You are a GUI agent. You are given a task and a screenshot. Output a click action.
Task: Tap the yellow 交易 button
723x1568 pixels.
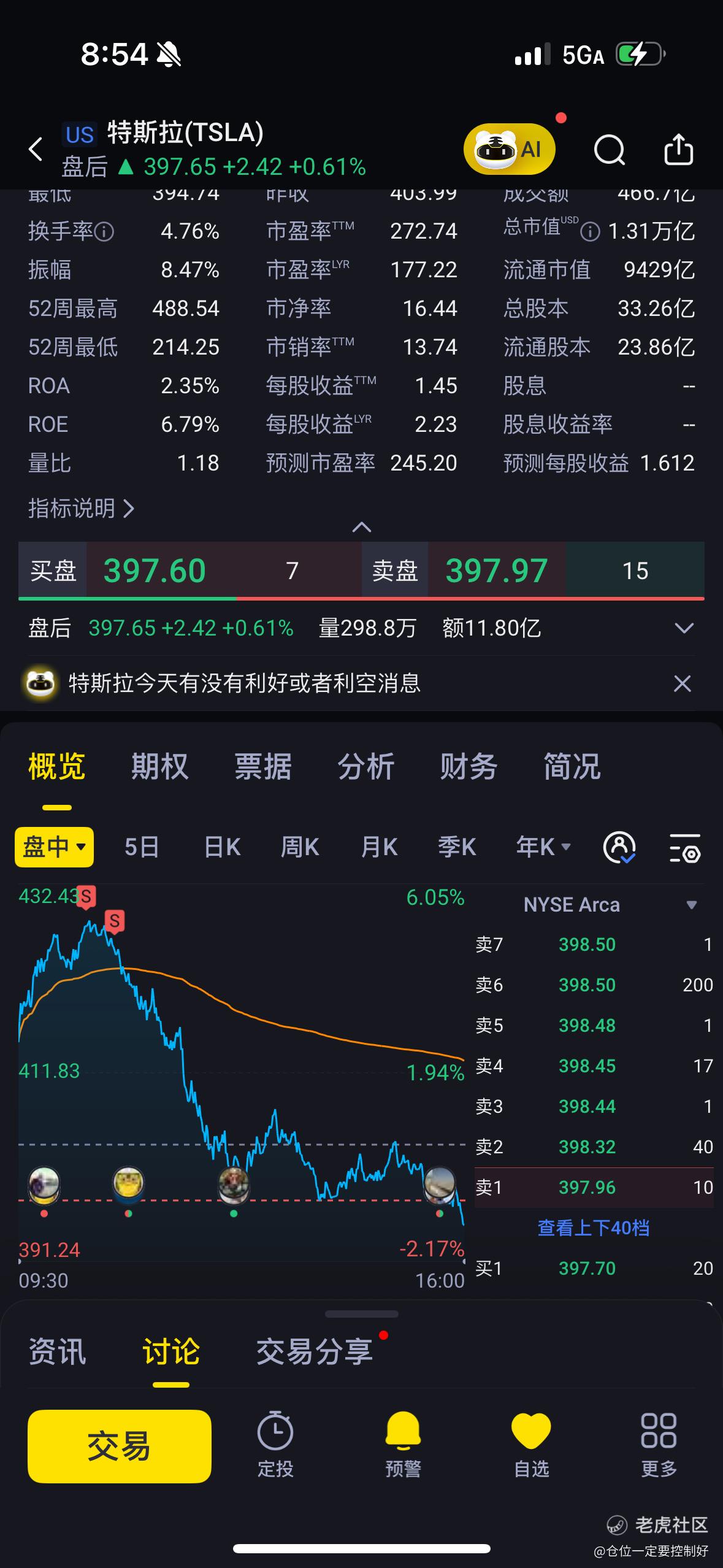coord(119,1446)
